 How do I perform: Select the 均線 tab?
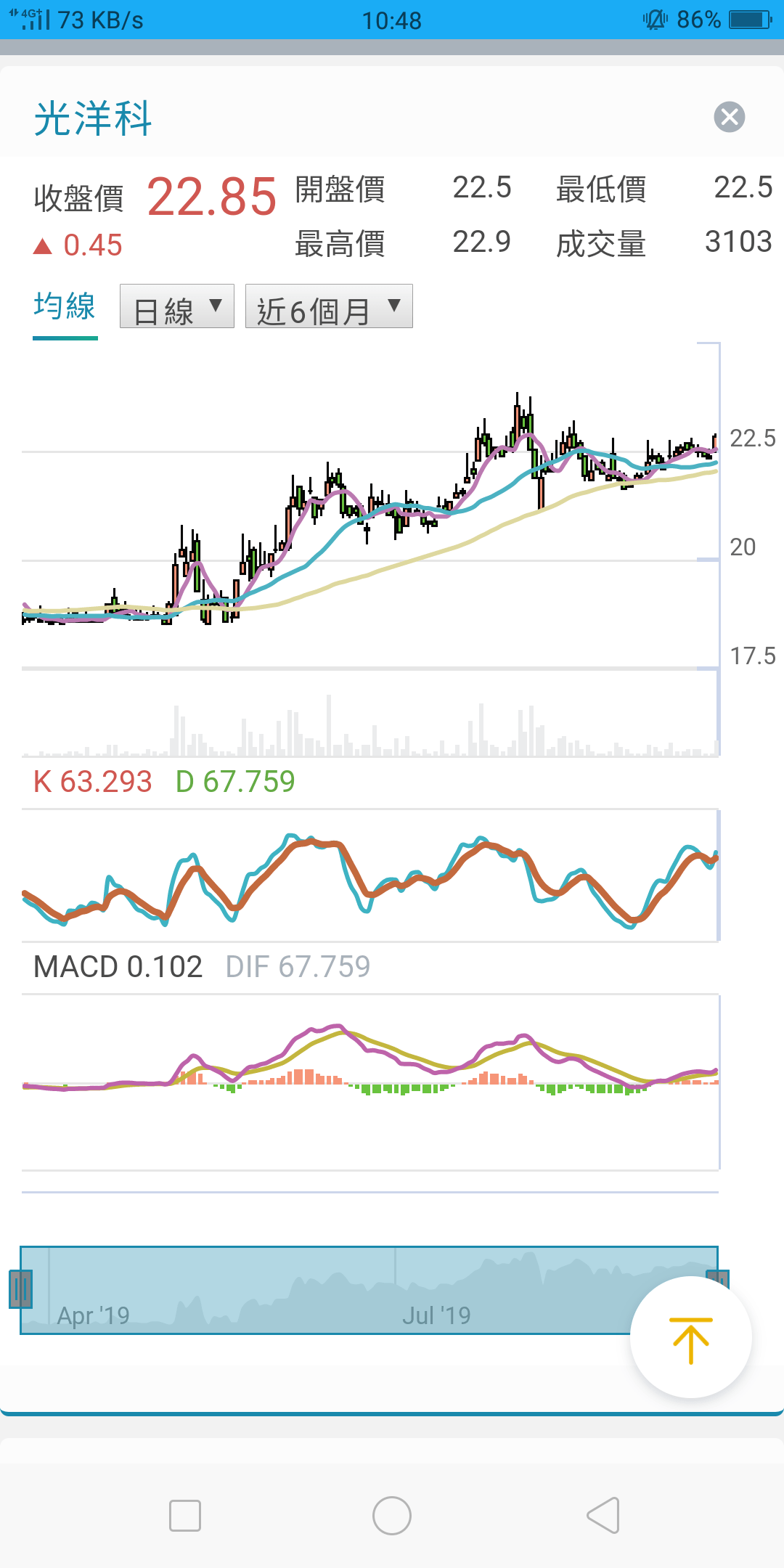tap(65, 306)
